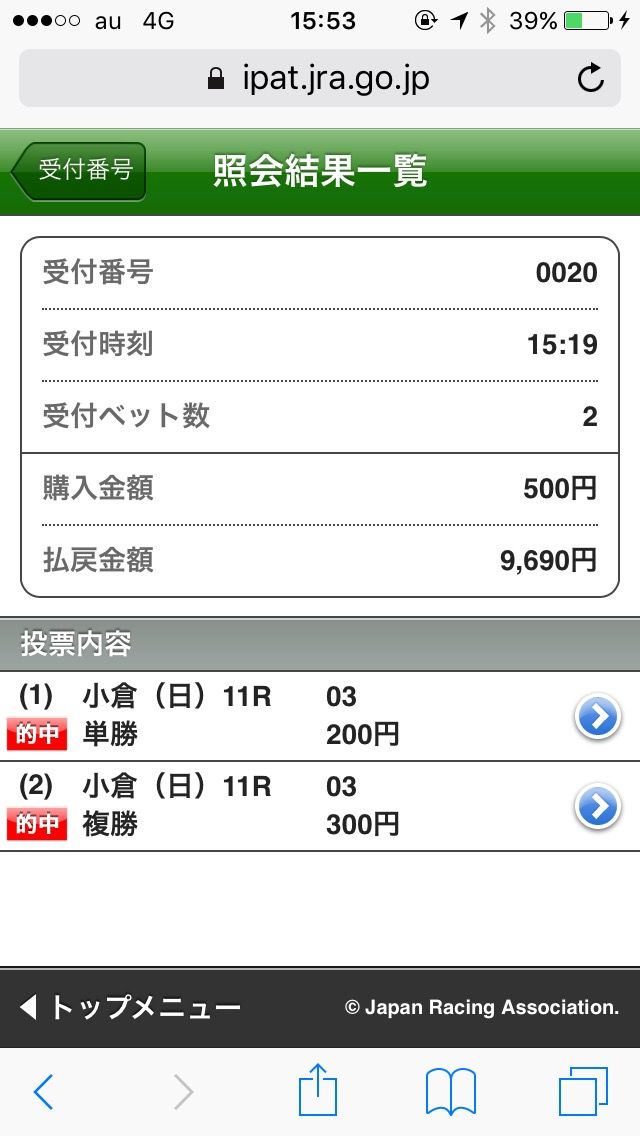Go back via the 受付番号 button
The width and height of the screenshot is (640, 1136).
point(80,170)
